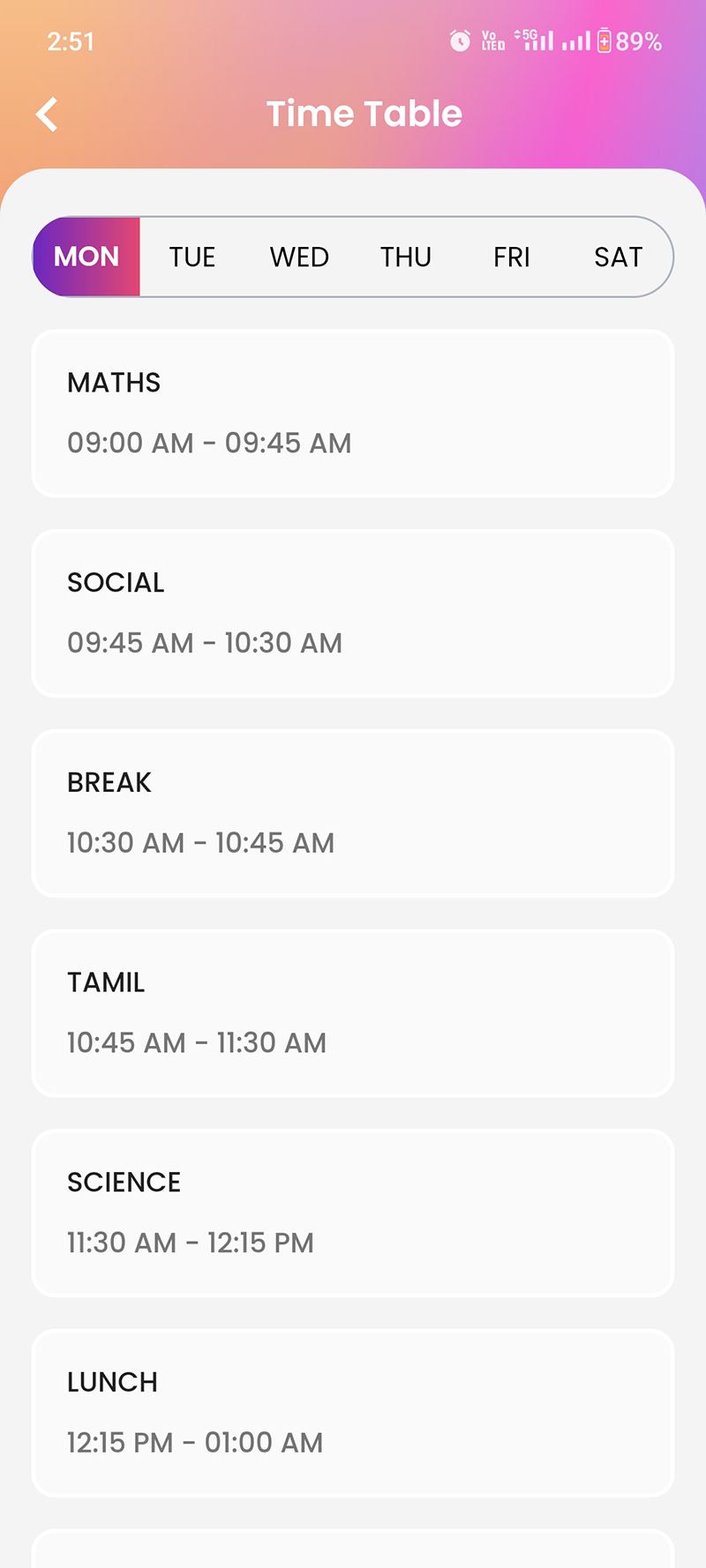This screenshot has height=1568, width=706.
Task: Go back from the Time Table screen
Action: coord(48,115)
